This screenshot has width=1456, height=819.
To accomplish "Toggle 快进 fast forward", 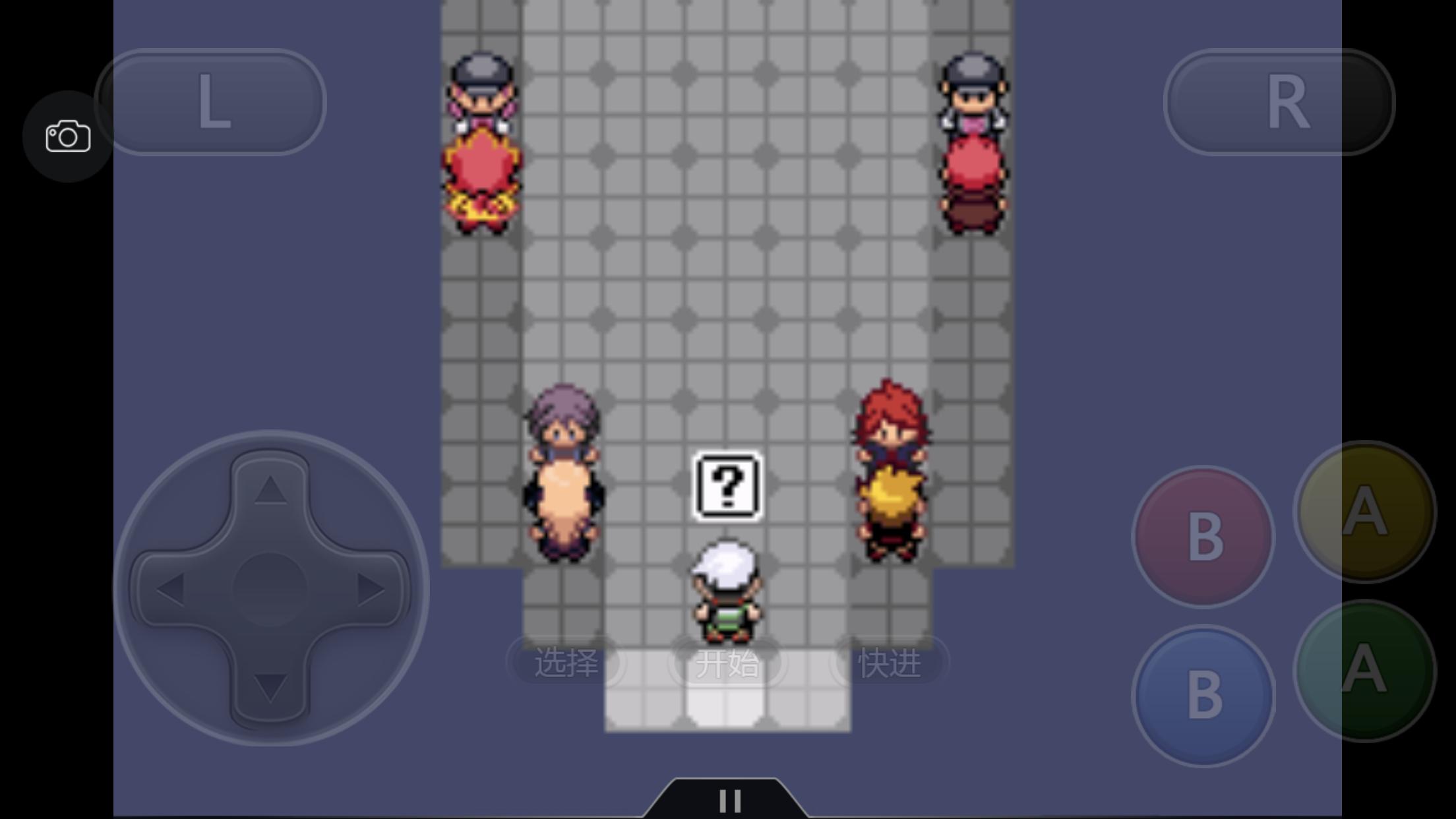I will point(890,663).
